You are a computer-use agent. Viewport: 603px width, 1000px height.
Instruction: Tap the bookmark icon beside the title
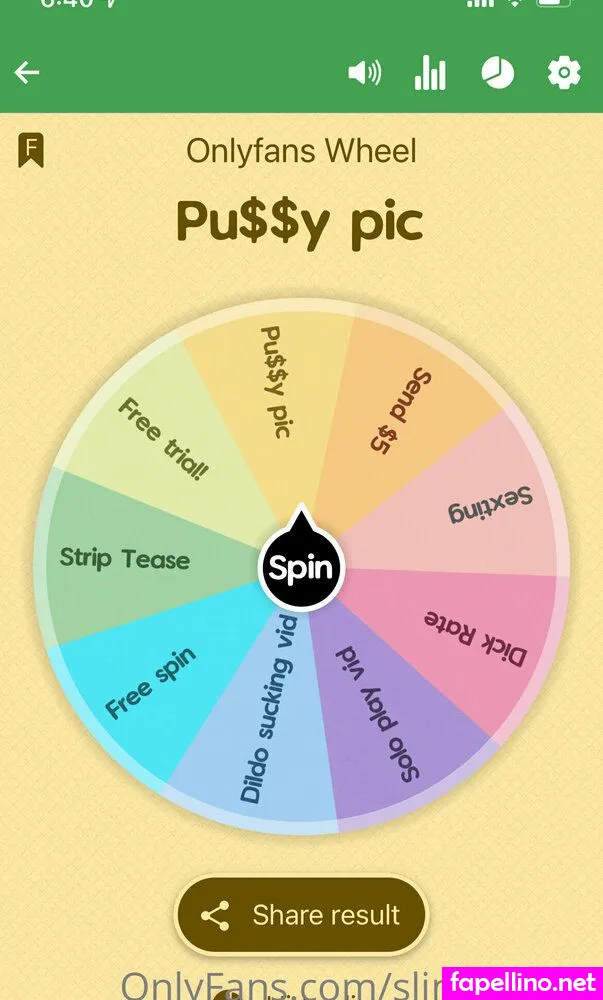tap(31, 151)
